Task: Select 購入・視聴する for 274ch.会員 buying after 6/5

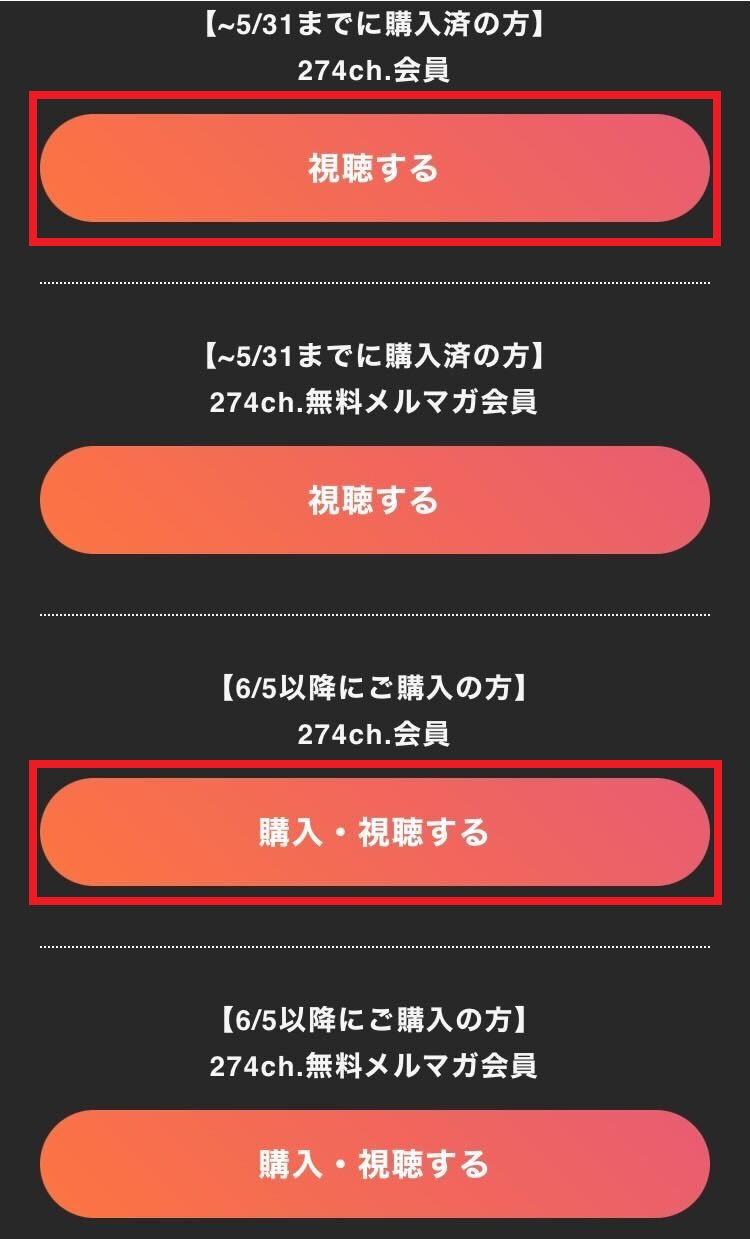Action: tap(374, 832)
